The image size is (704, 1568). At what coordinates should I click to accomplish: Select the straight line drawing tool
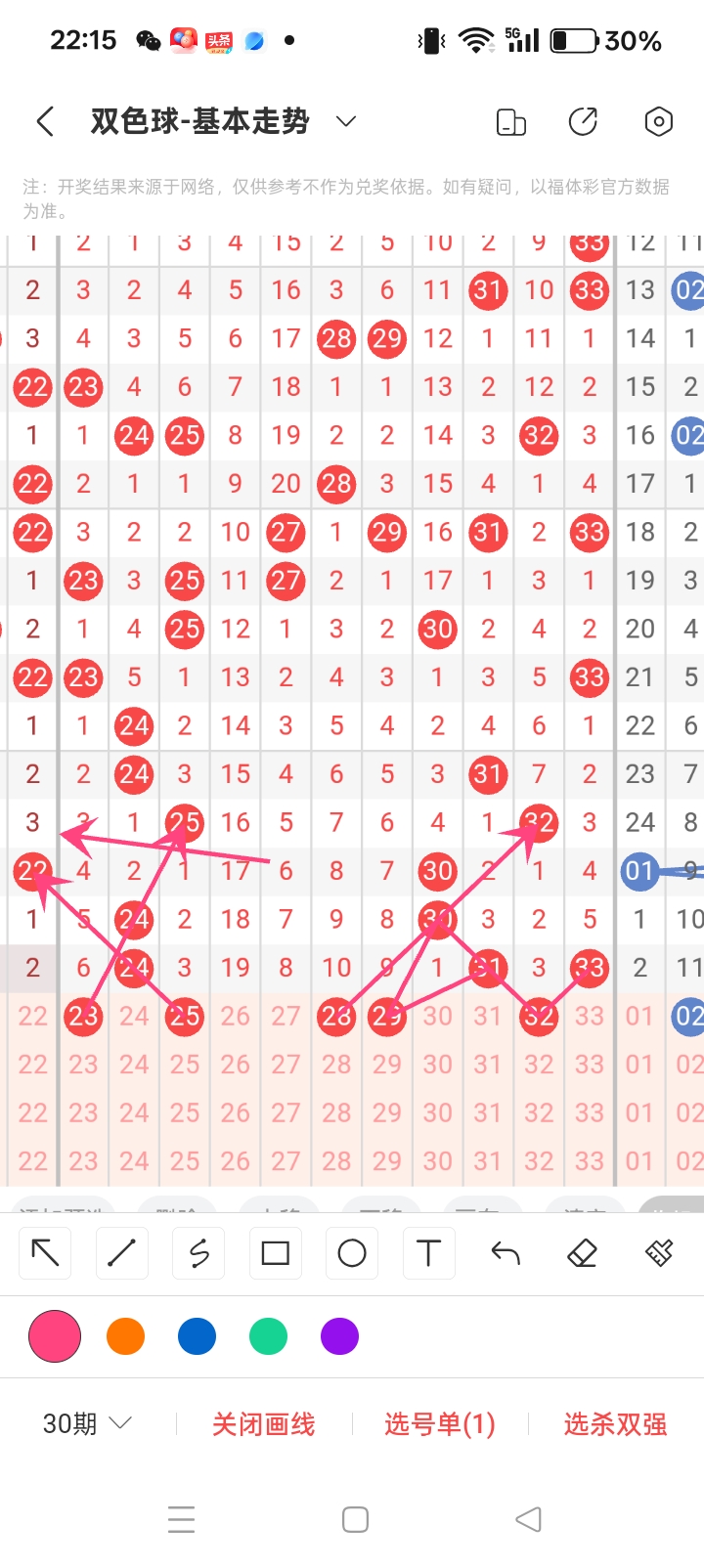[x=121, y=1252]
